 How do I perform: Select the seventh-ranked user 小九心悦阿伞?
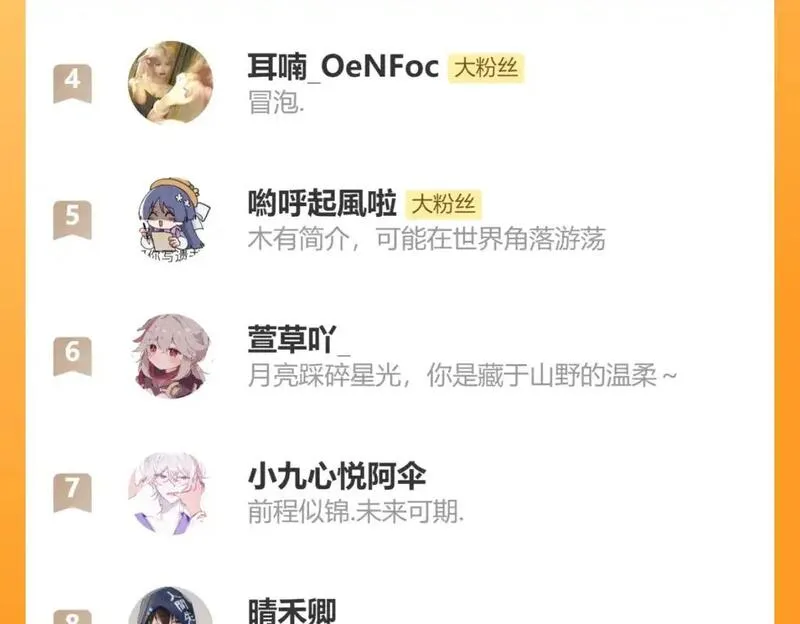click(x=399, y=492)
